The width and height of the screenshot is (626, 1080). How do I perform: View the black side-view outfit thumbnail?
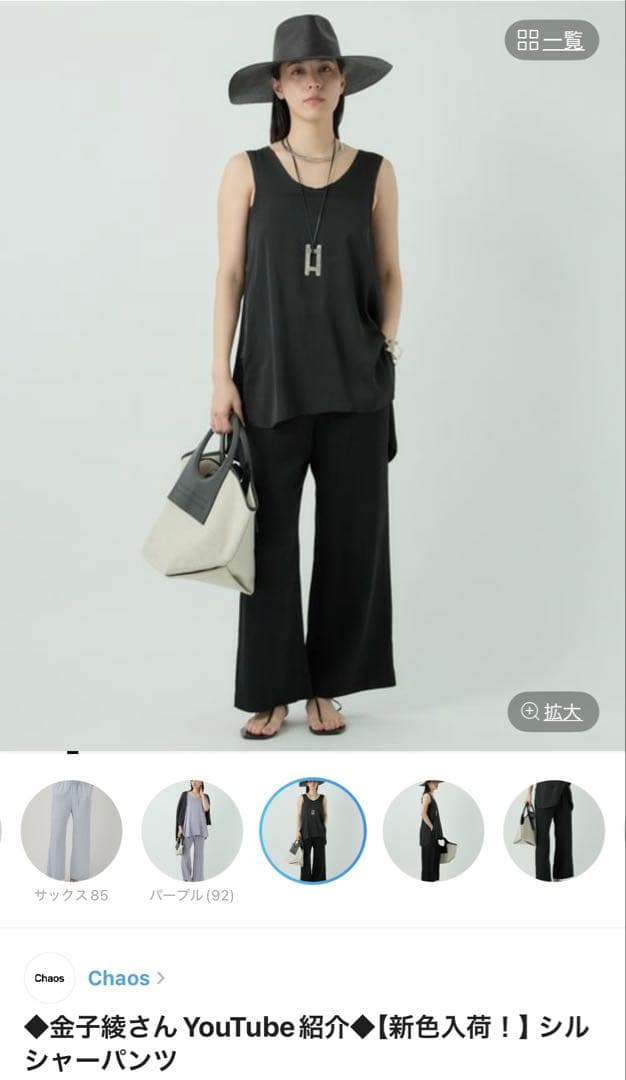pyautogui.click(x=433, y=831)
